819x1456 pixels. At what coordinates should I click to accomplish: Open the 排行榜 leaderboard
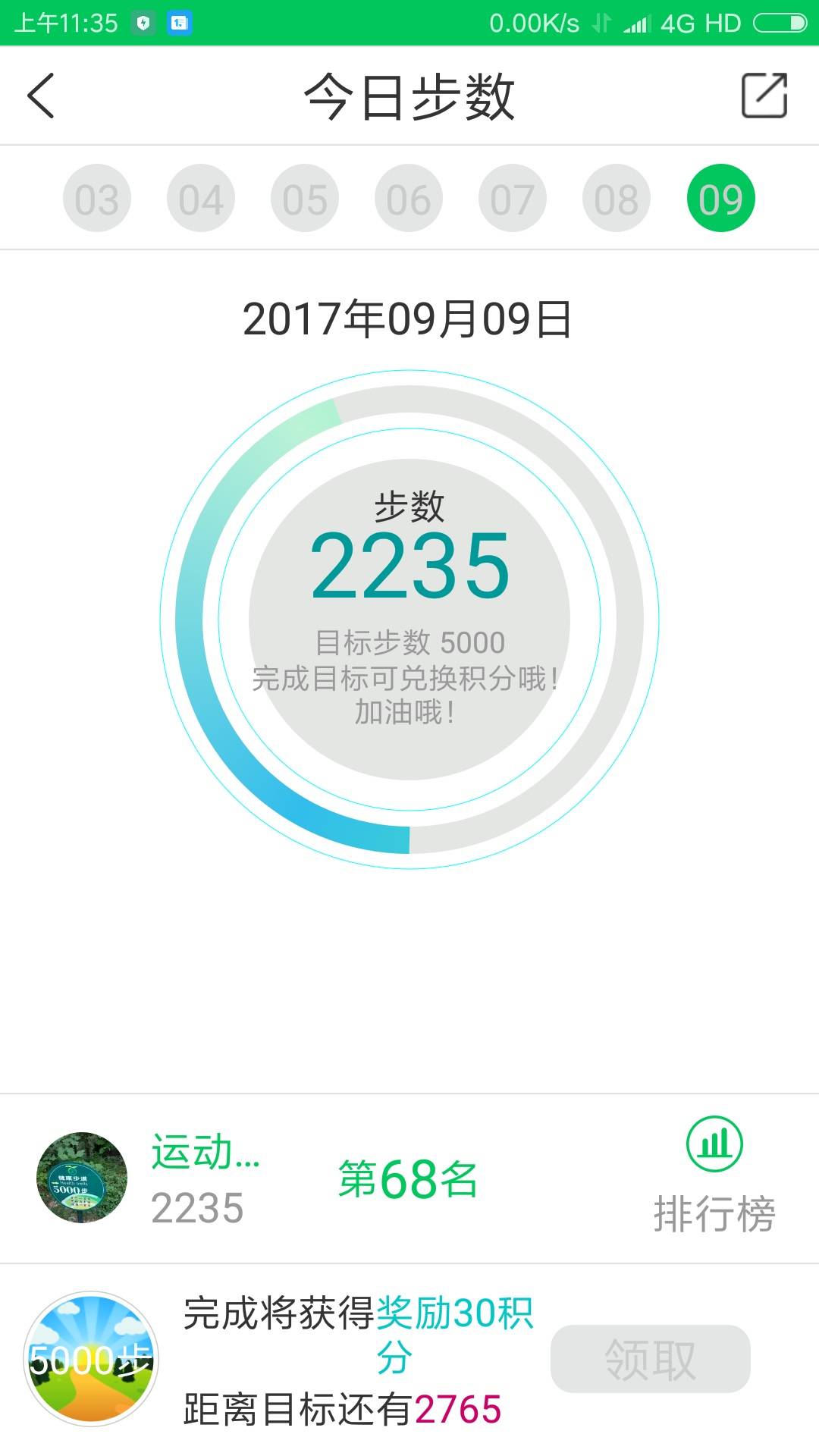(714, 1177)
